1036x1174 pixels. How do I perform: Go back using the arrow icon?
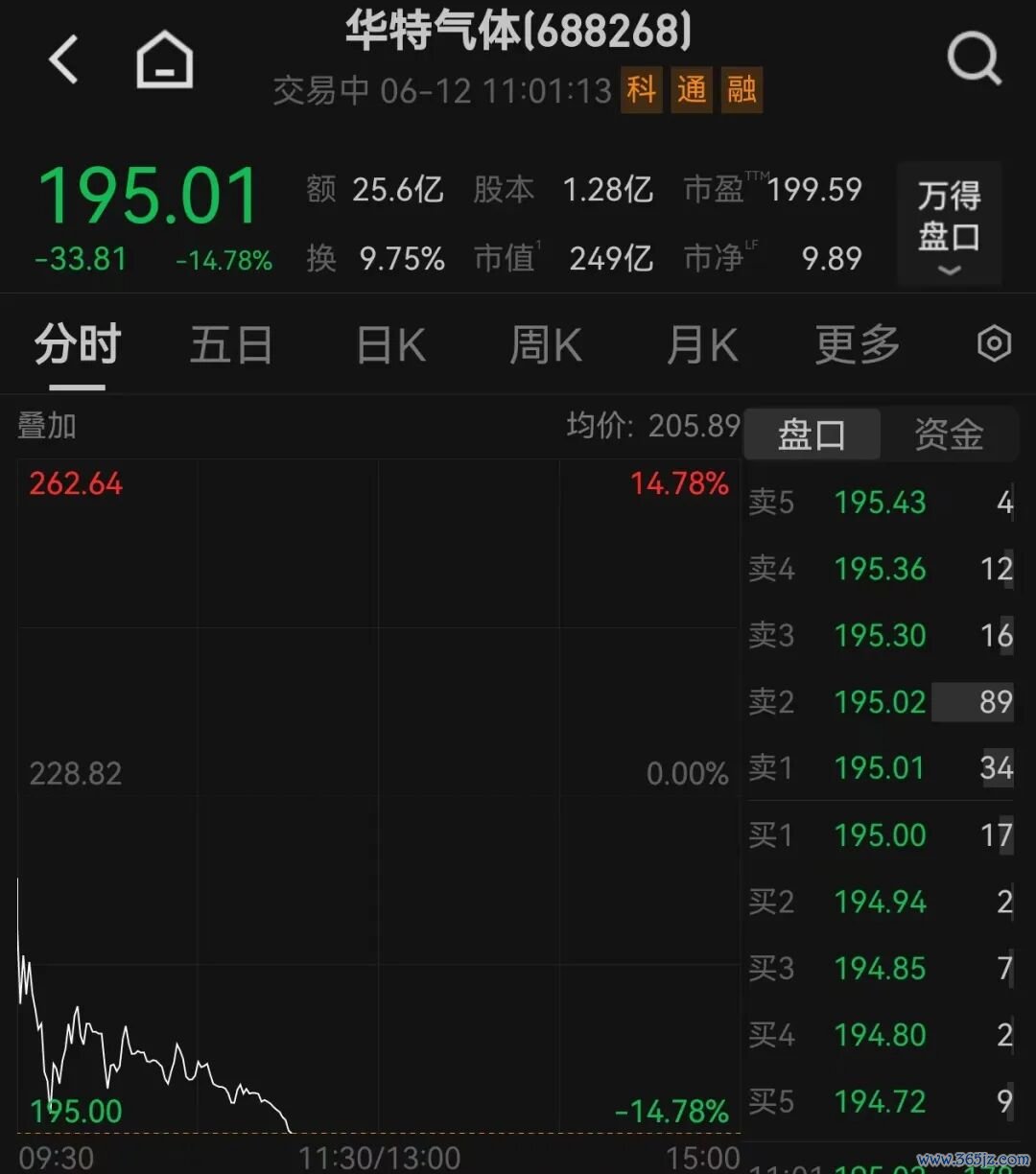tap(63, 59)
